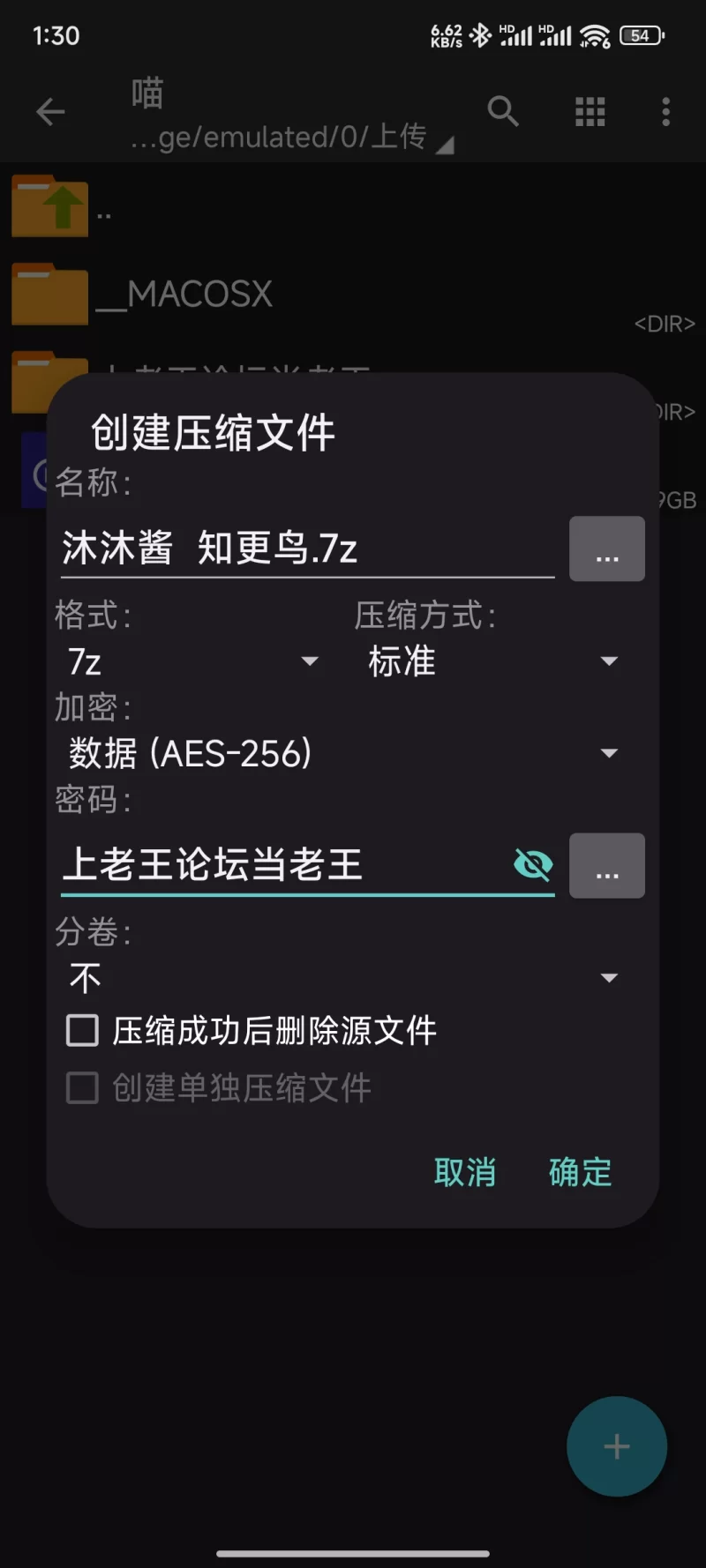Viewport: 706px width, 1568px height.
Task: Expand the 分卷 dropdown showing 不
Action: [x=343, y=978]
